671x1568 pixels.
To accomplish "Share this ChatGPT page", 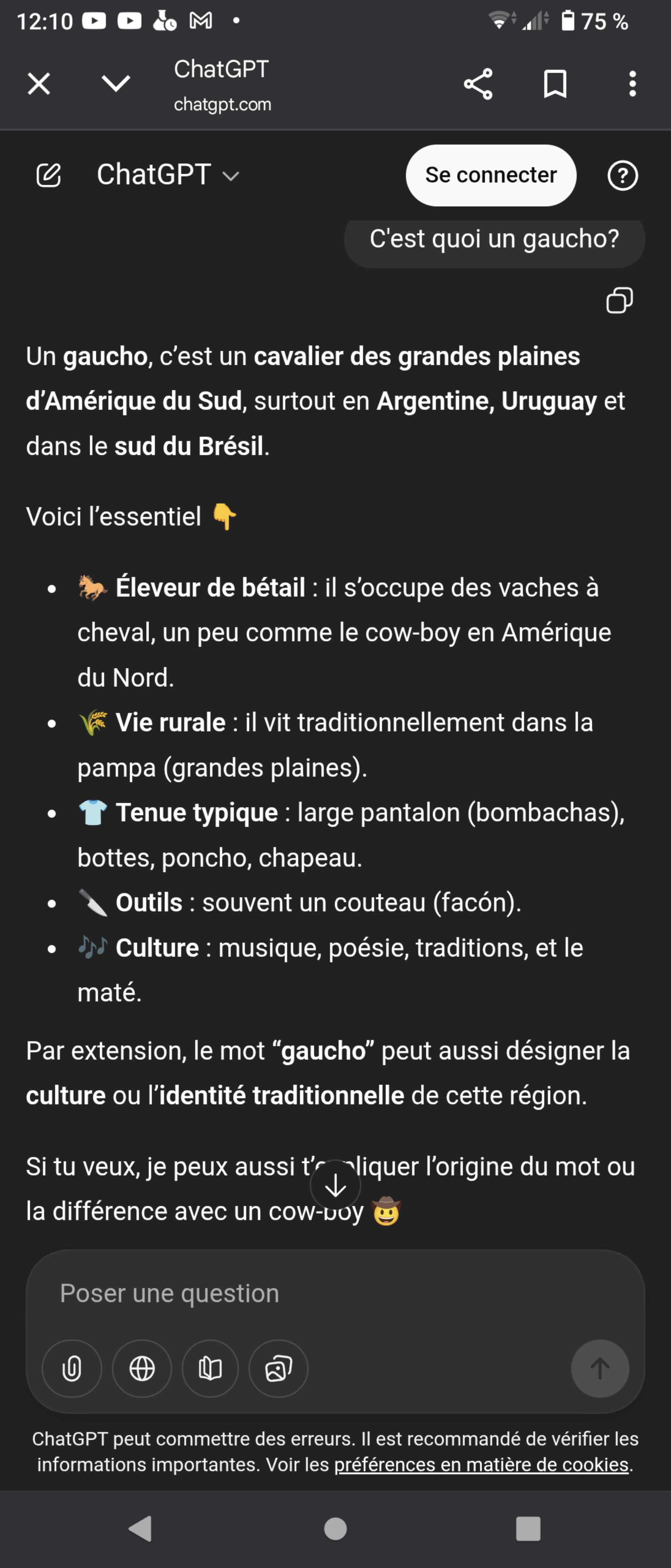I will pos(478,84).
